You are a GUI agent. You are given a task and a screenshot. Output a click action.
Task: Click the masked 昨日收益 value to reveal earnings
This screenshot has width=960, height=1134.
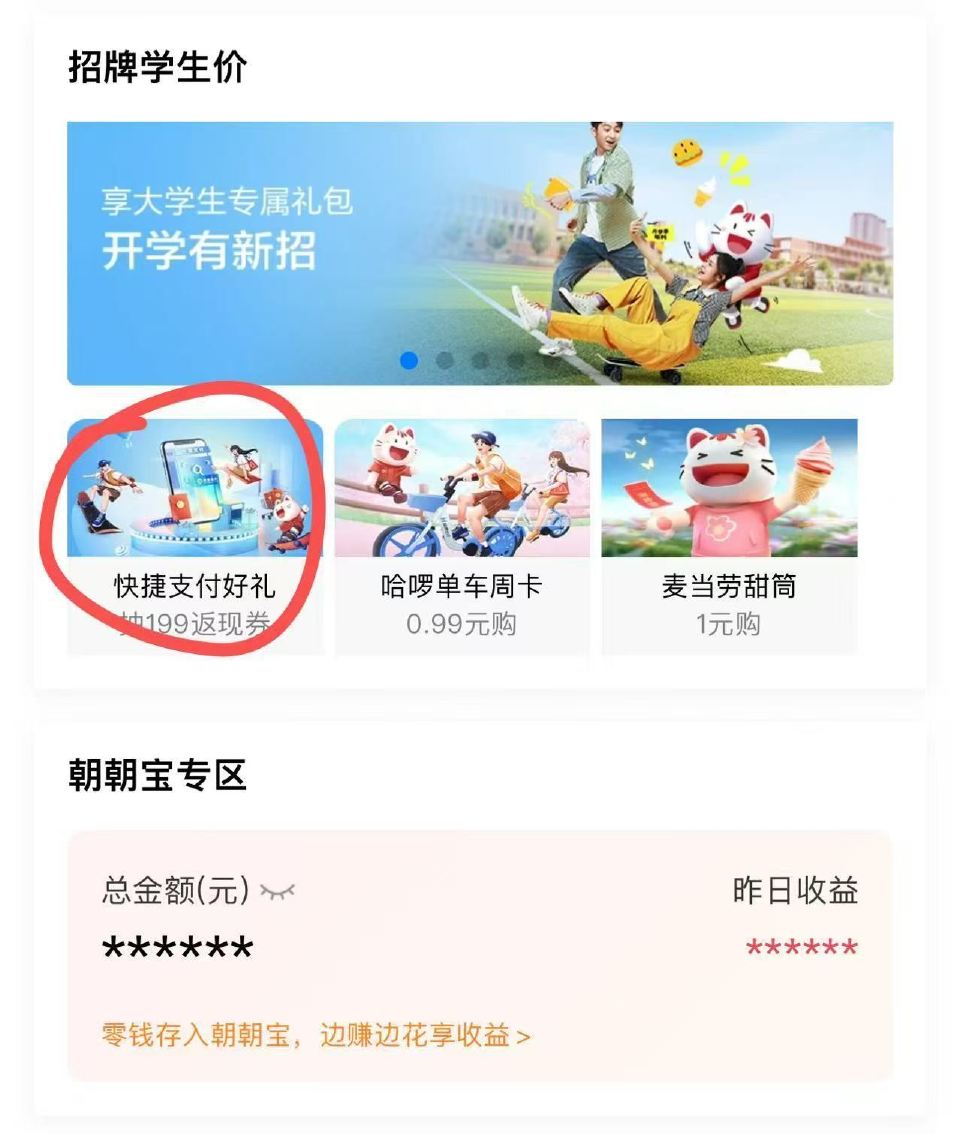[800, 945]
